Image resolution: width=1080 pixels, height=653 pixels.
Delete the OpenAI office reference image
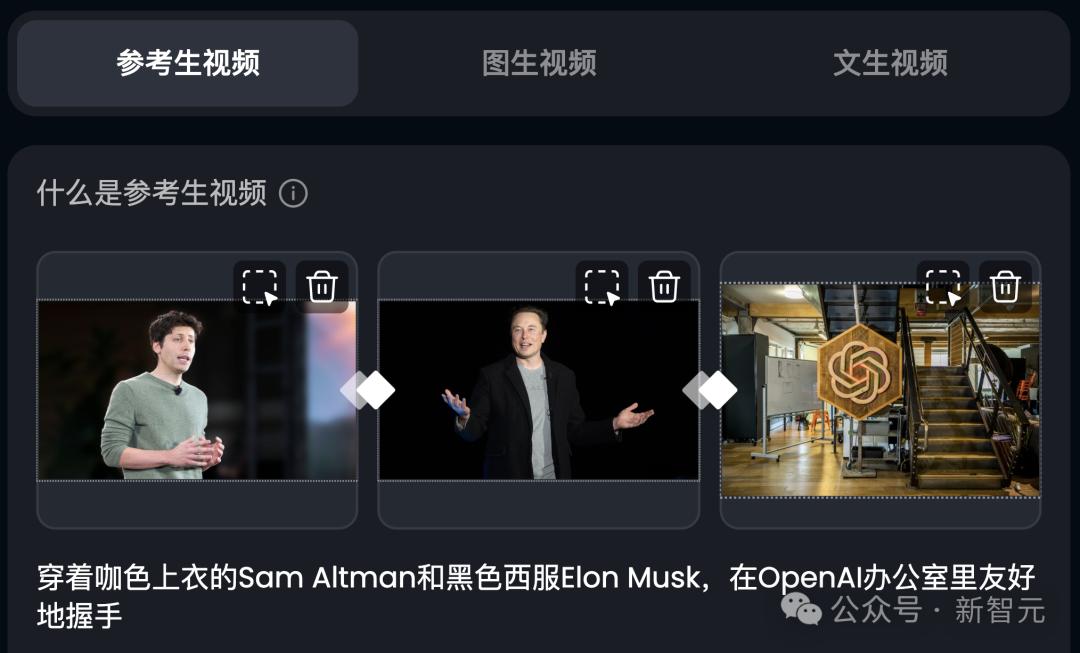1005,286
